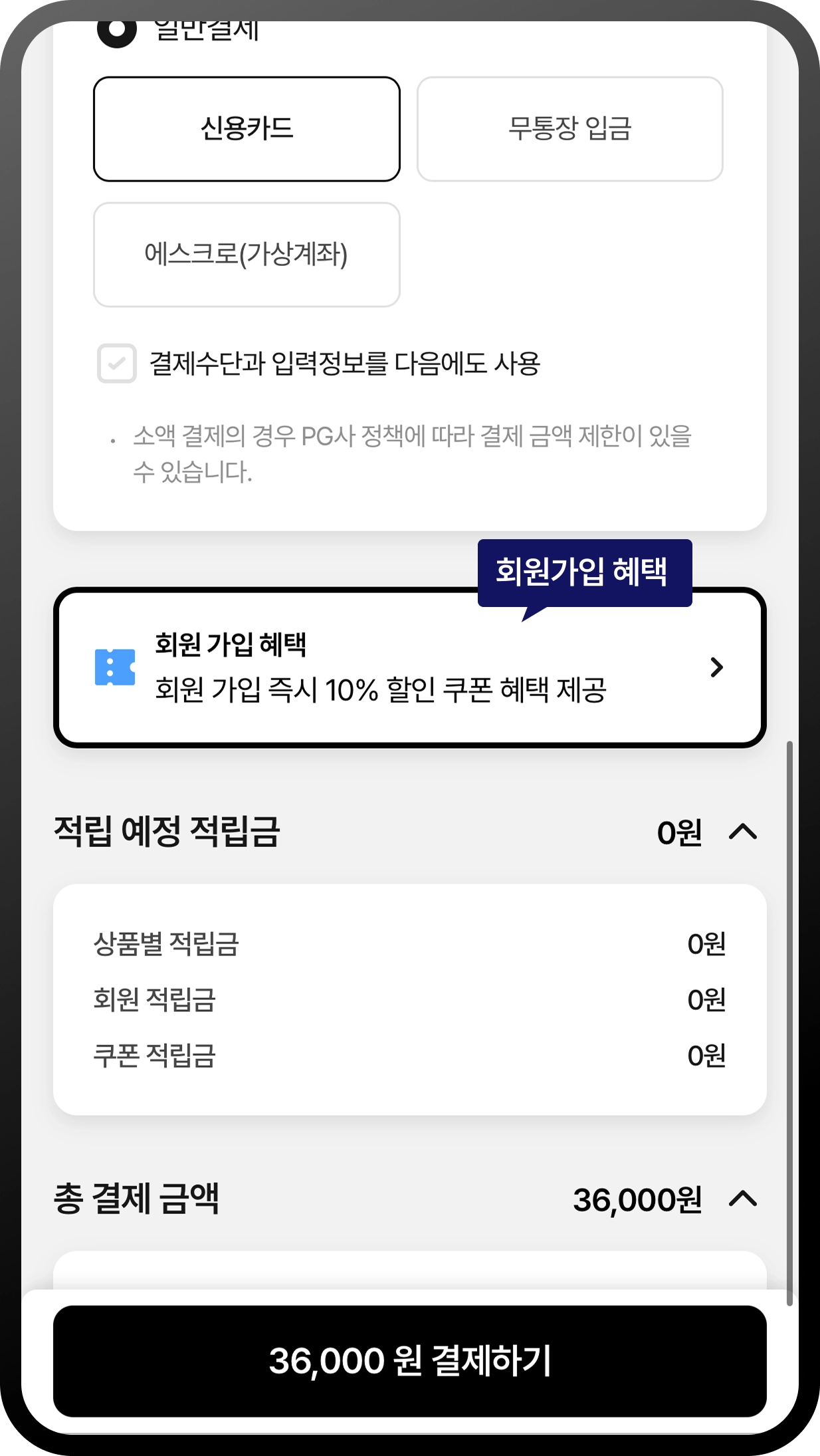Open the 회원 가입 혜택 coupon banner
Viewport: 820px width, 1456px height.
click(409, 668)
